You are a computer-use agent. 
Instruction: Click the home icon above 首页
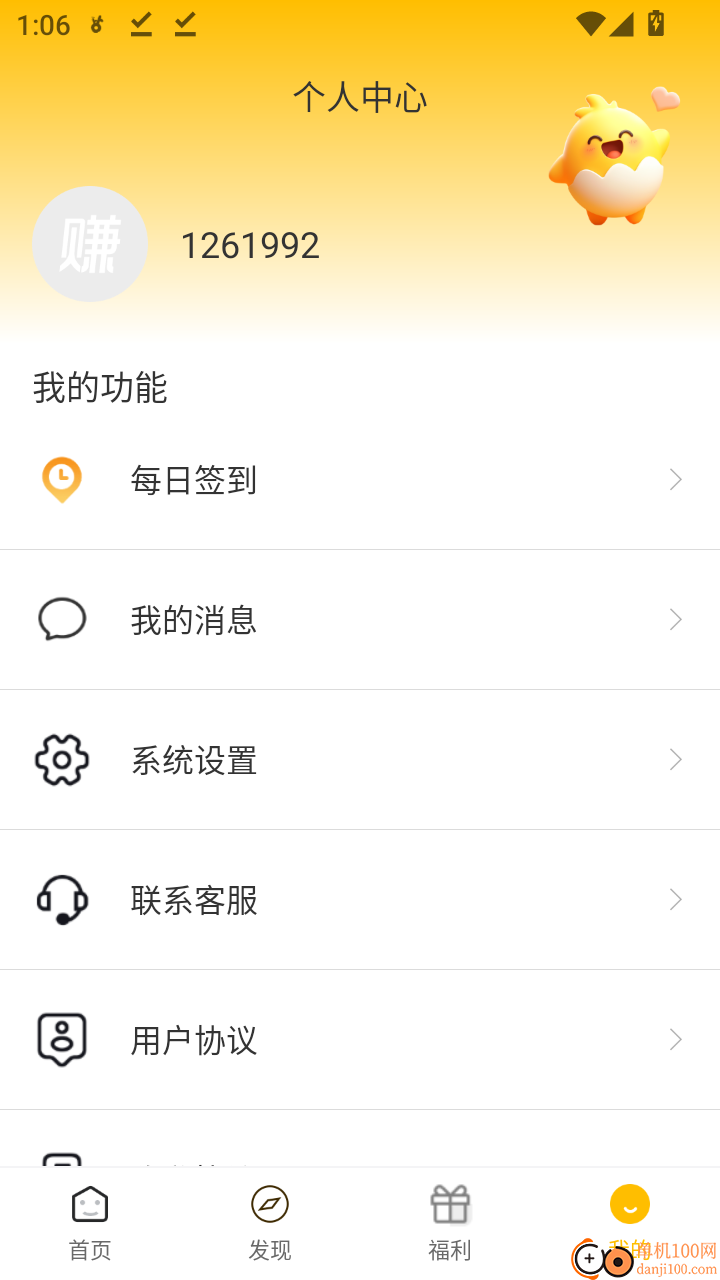point(89,1204)
